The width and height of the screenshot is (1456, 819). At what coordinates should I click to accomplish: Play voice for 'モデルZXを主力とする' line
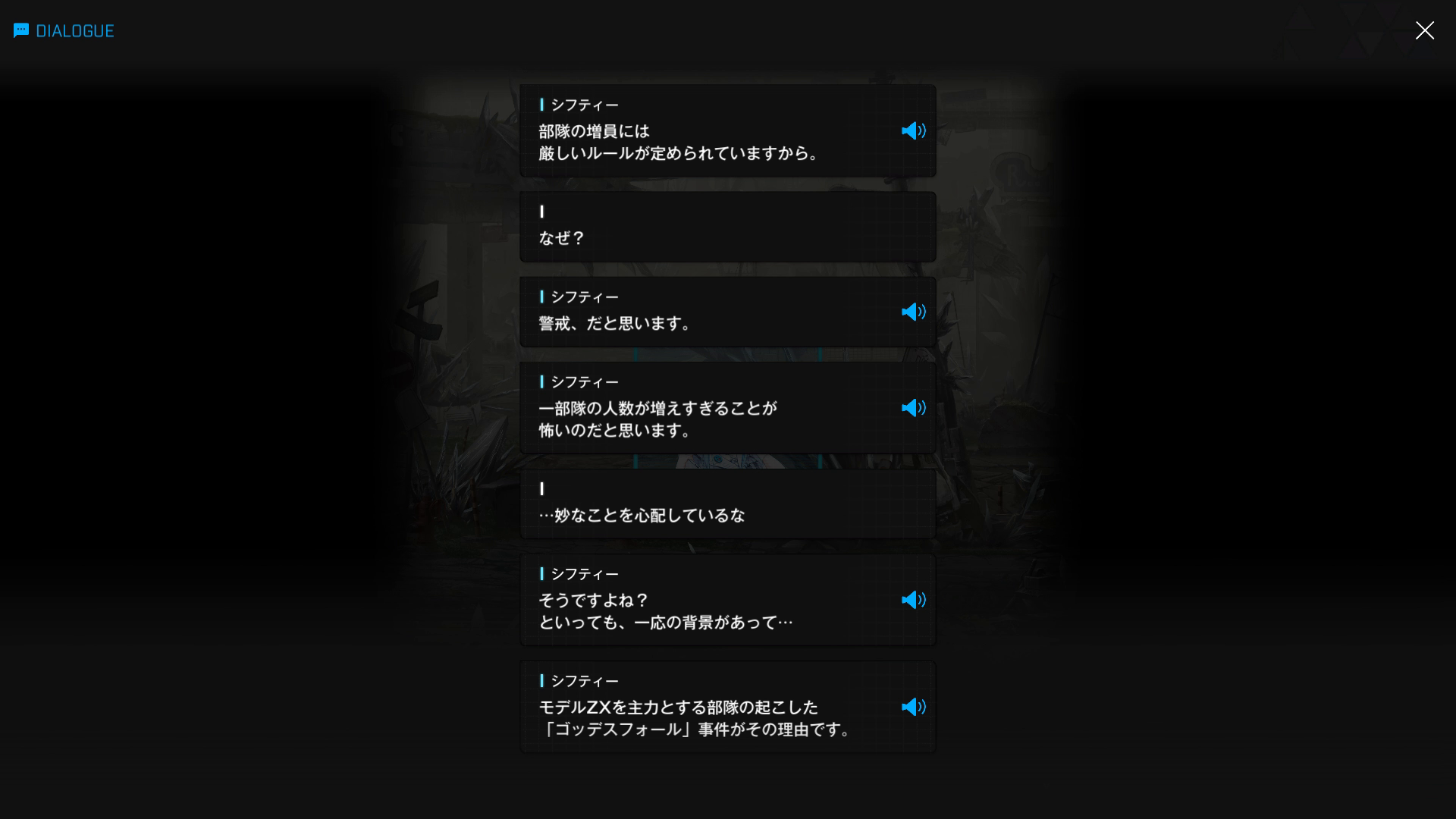(x=913, y=707)
